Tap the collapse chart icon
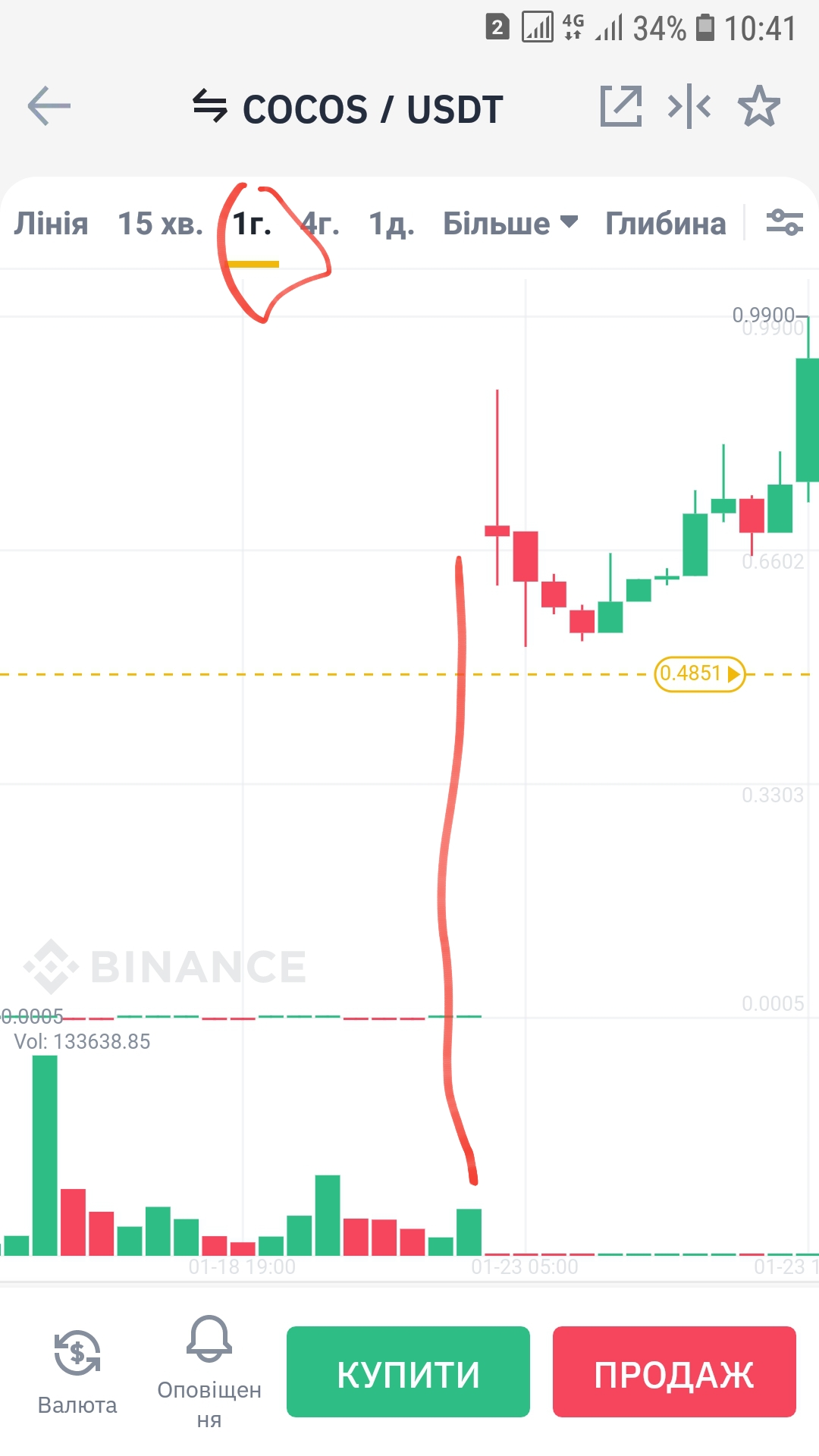 689,106
